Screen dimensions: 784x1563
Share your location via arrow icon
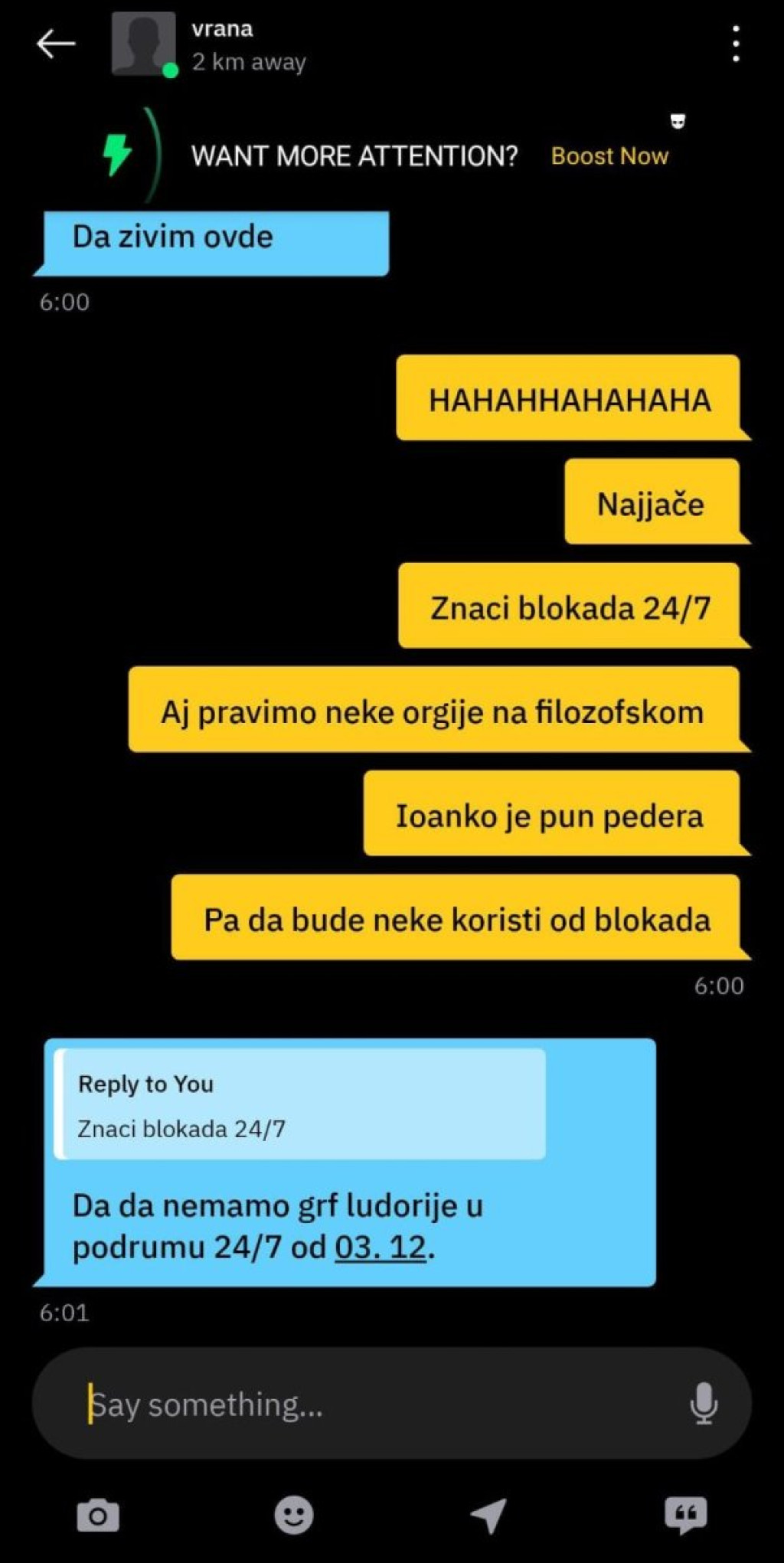(x=488, y=1516)
